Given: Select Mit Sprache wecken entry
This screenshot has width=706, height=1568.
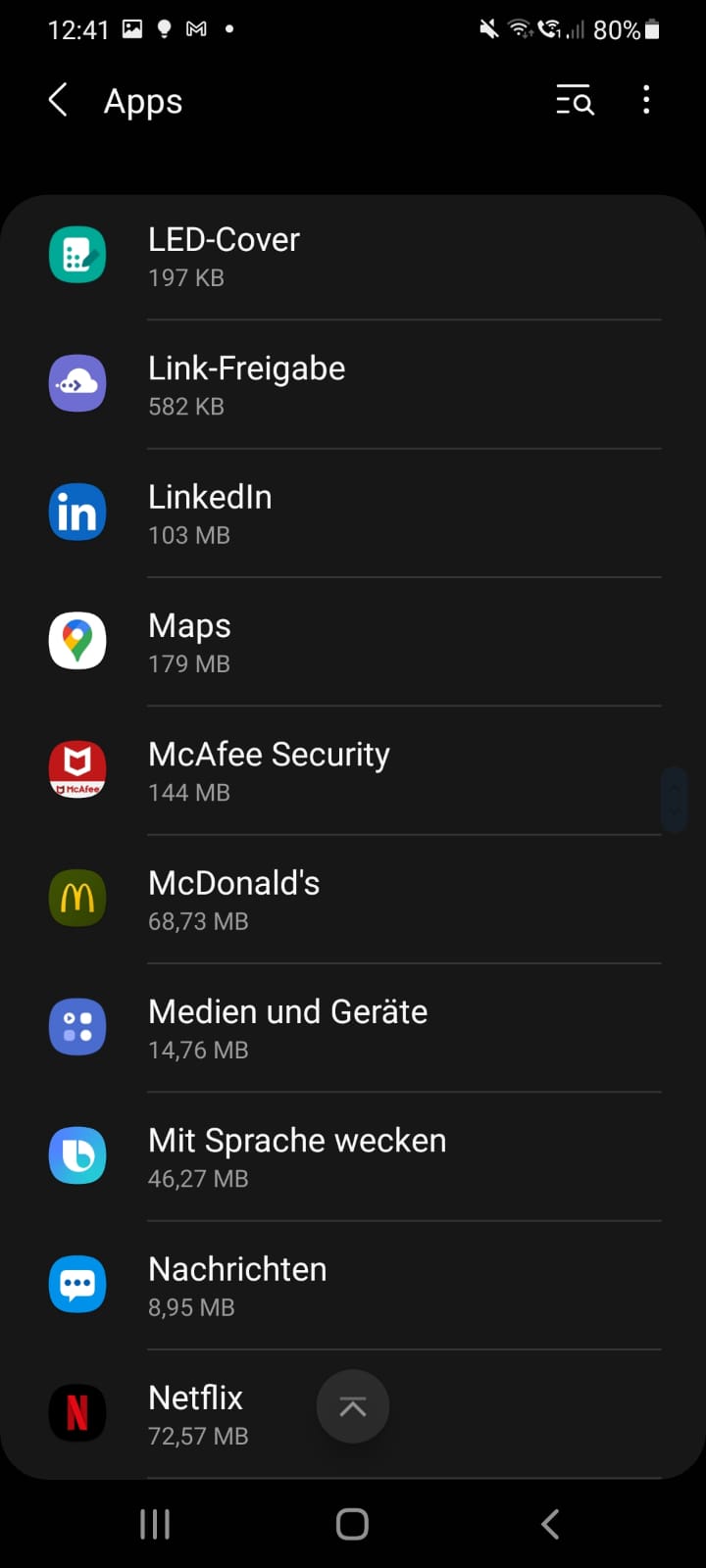Looking at the screenshot, I should pos(296,1154).
